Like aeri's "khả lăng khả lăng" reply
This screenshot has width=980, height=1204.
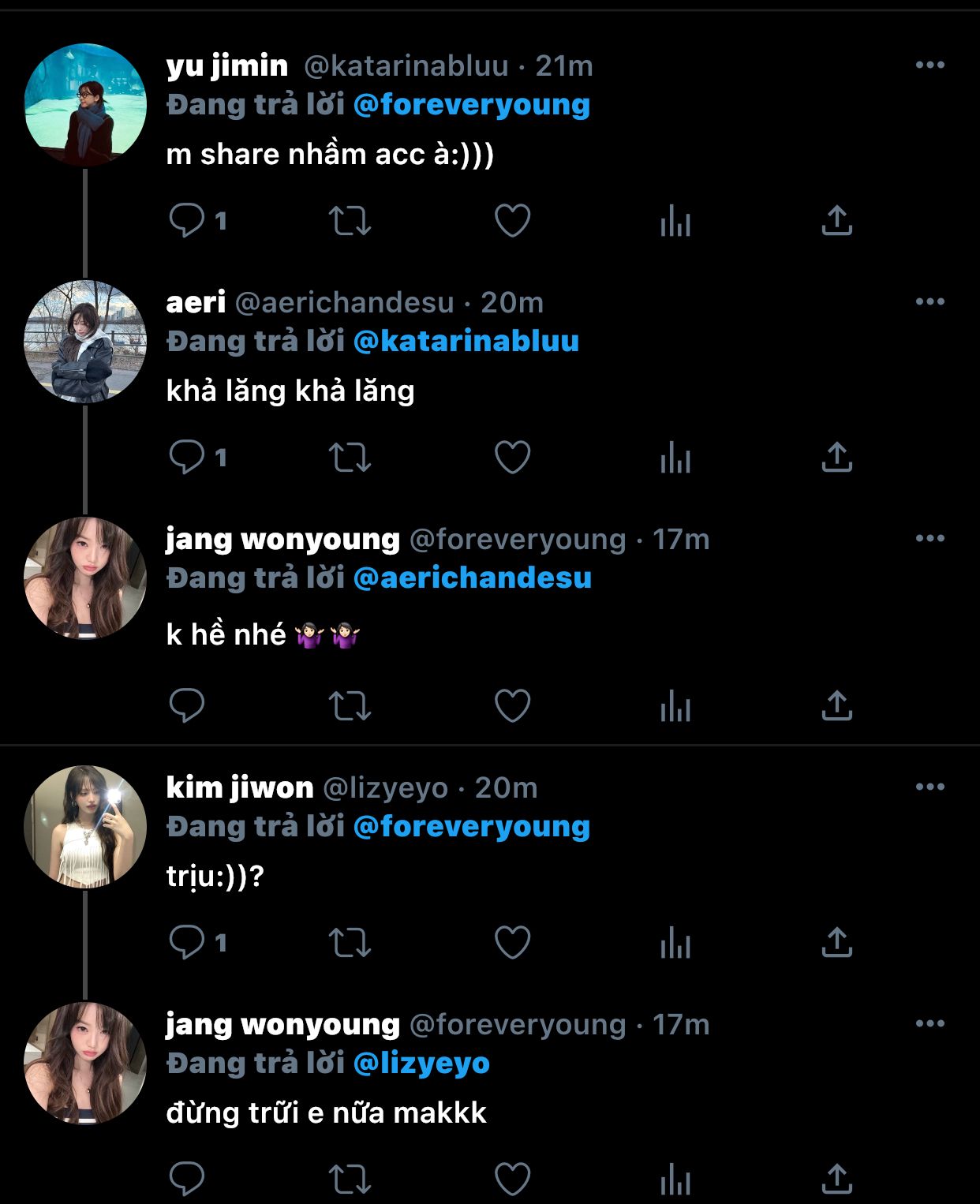(512, 457)
